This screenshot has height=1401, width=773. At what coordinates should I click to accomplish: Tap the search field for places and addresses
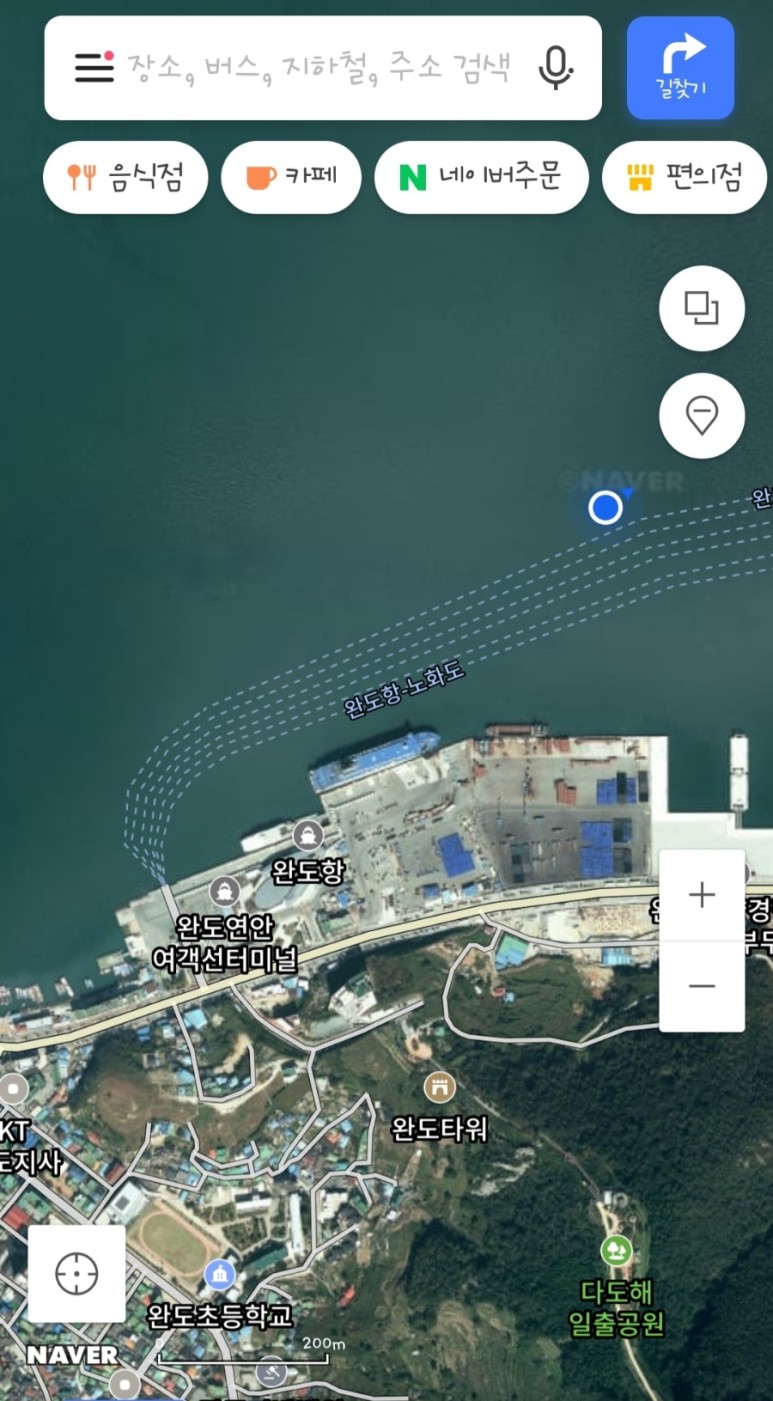pos(320,68)
